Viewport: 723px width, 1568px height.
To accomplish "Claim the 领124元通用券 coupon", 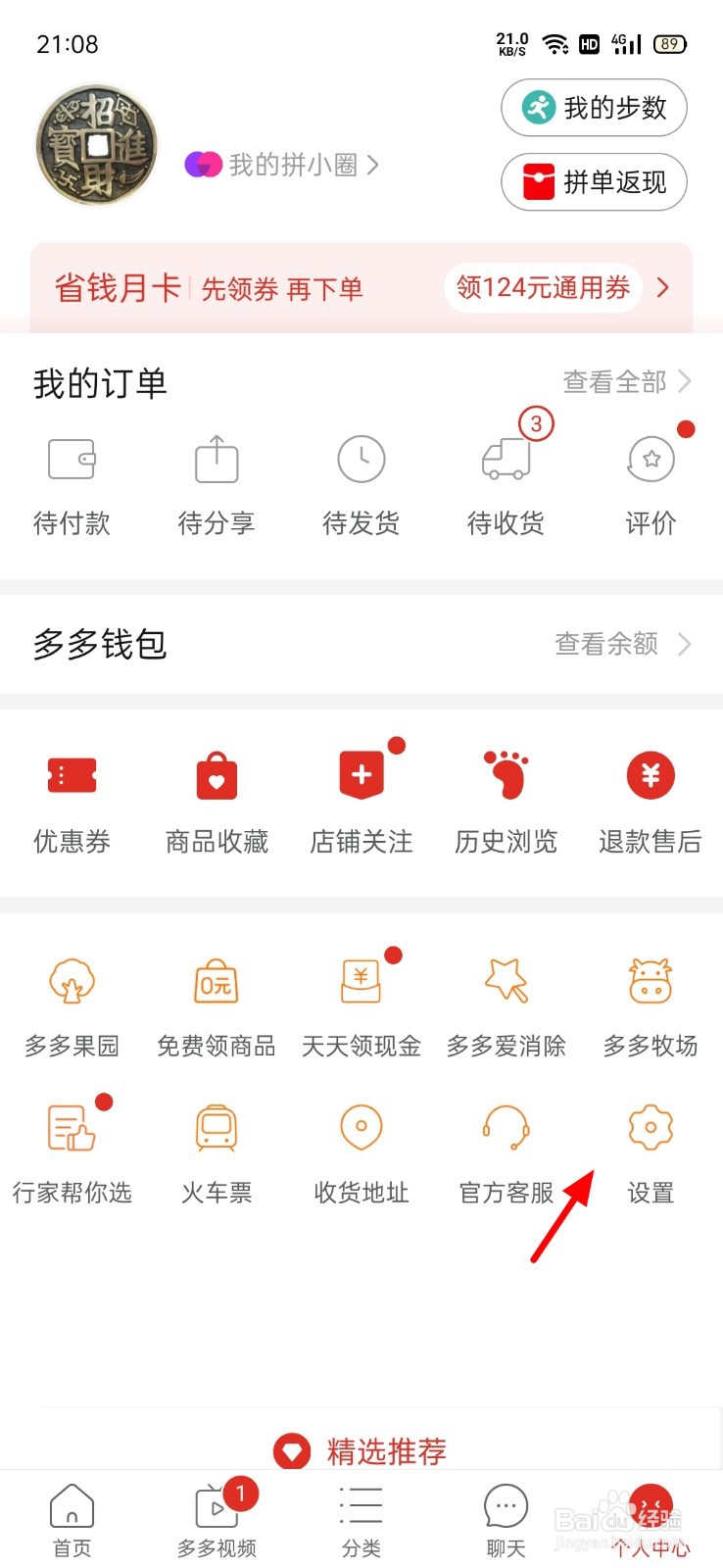I will pyautogui.click(x=543, y=288).
